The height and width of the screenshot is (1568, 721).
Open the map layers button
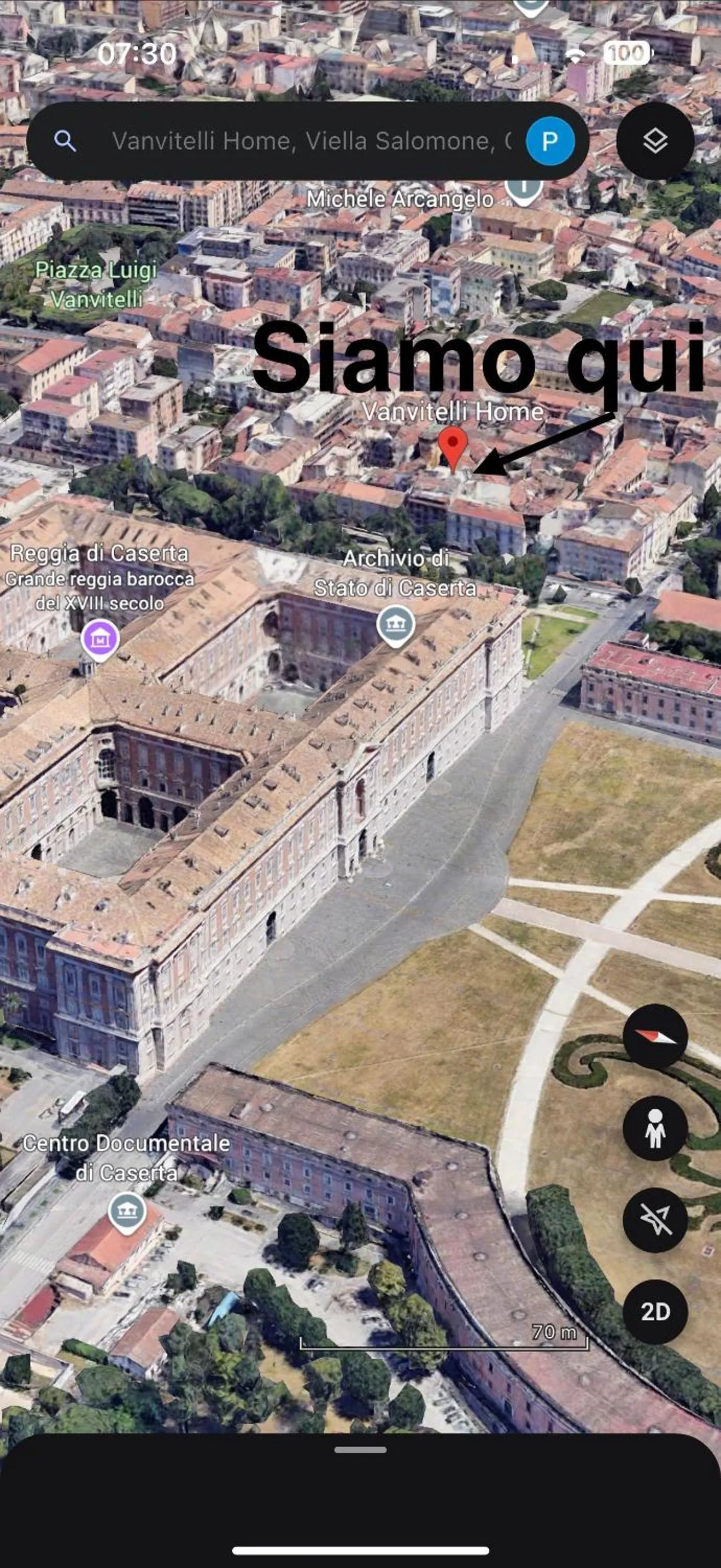[655, 141]
